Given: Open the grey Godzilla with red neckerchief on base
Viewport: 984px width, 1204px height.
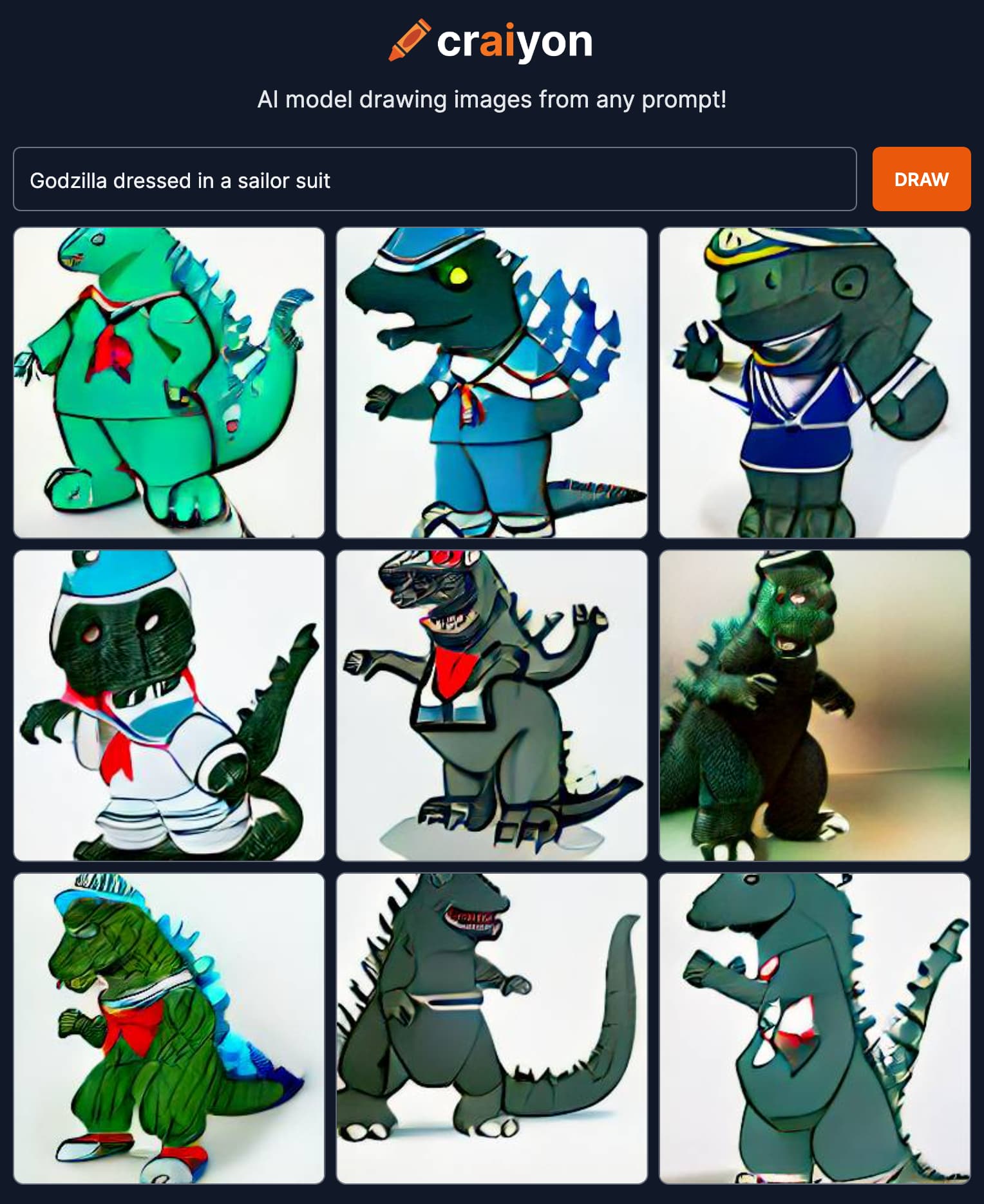Looking at the screenshot, I should [x=491, y=705].
